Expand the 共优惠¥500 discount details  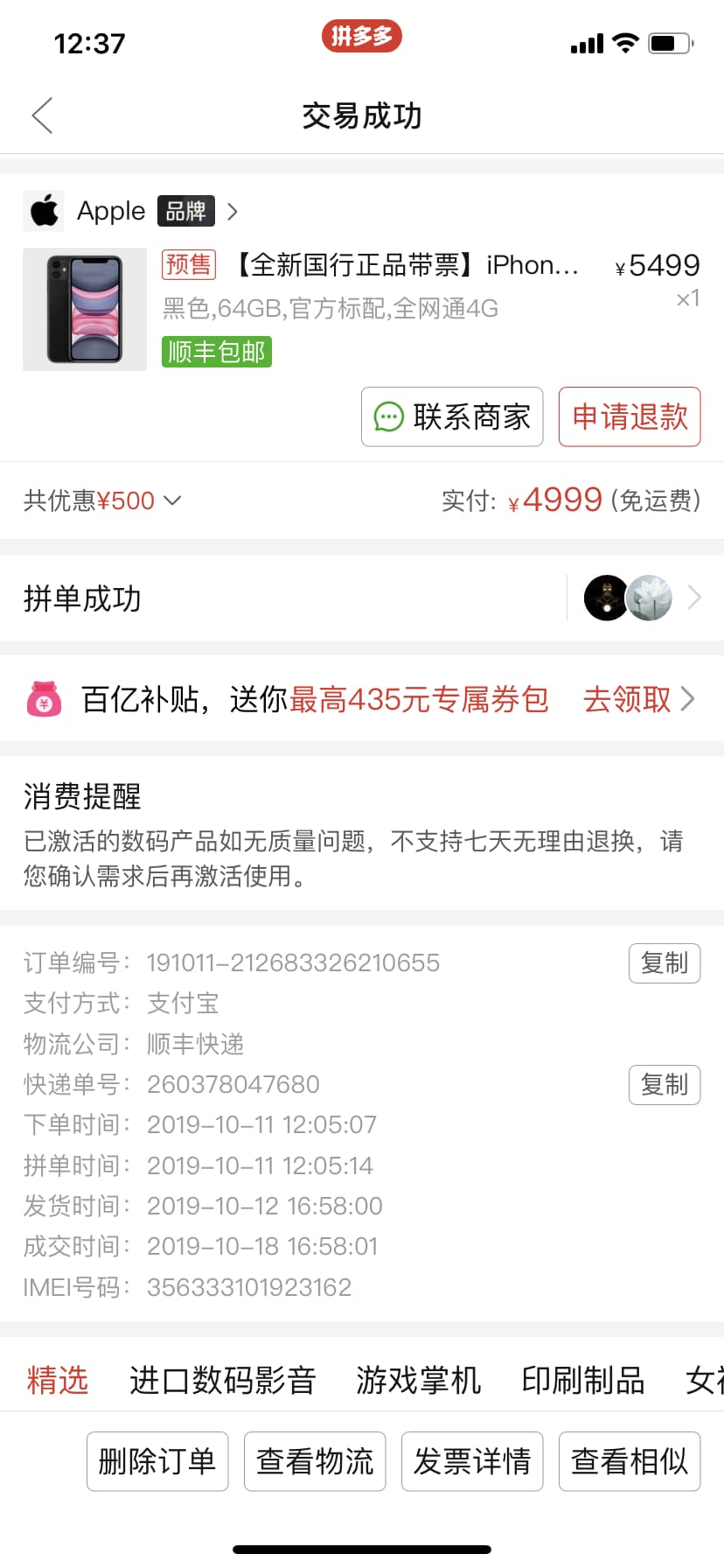pos(103,500)
